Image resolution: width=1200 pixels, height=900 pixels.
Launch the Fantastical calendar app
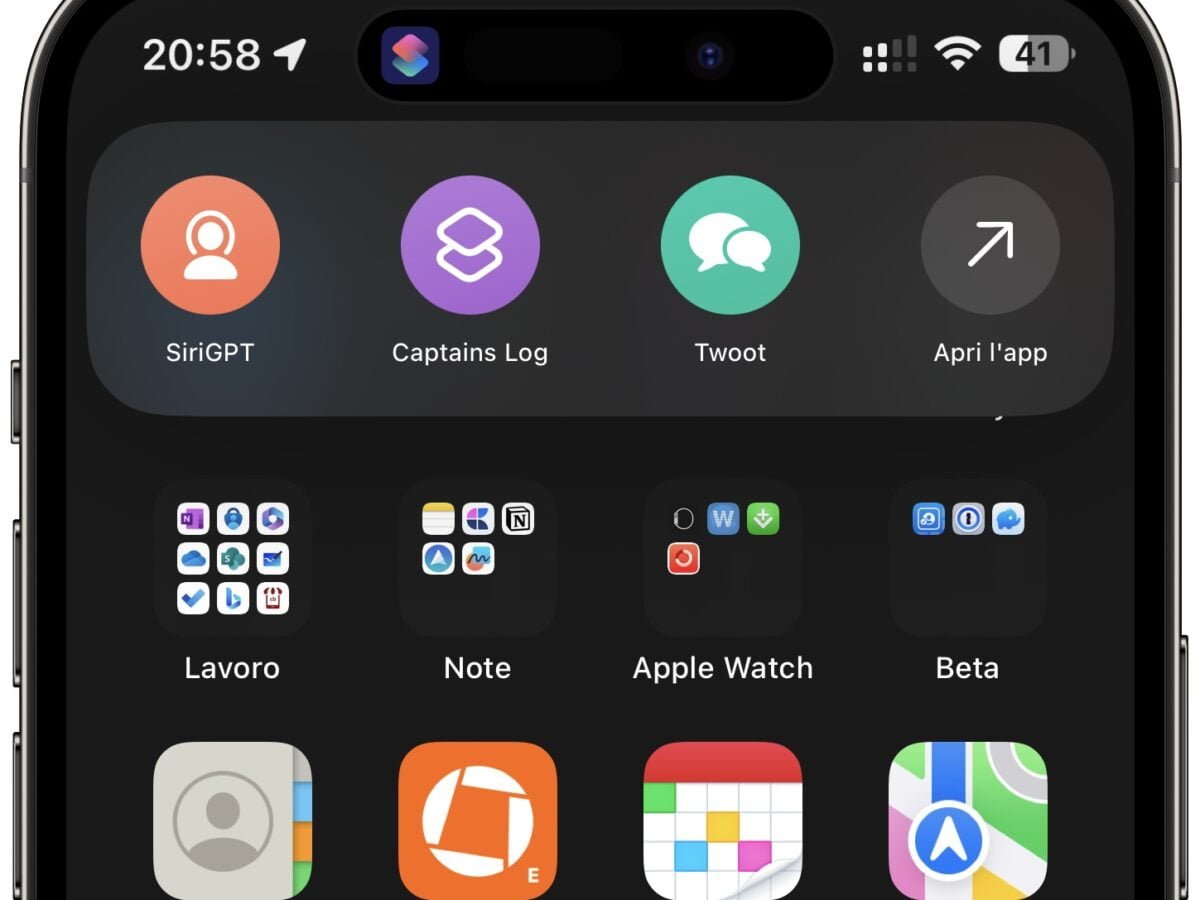pyautogui.click(x=723, y=820)
